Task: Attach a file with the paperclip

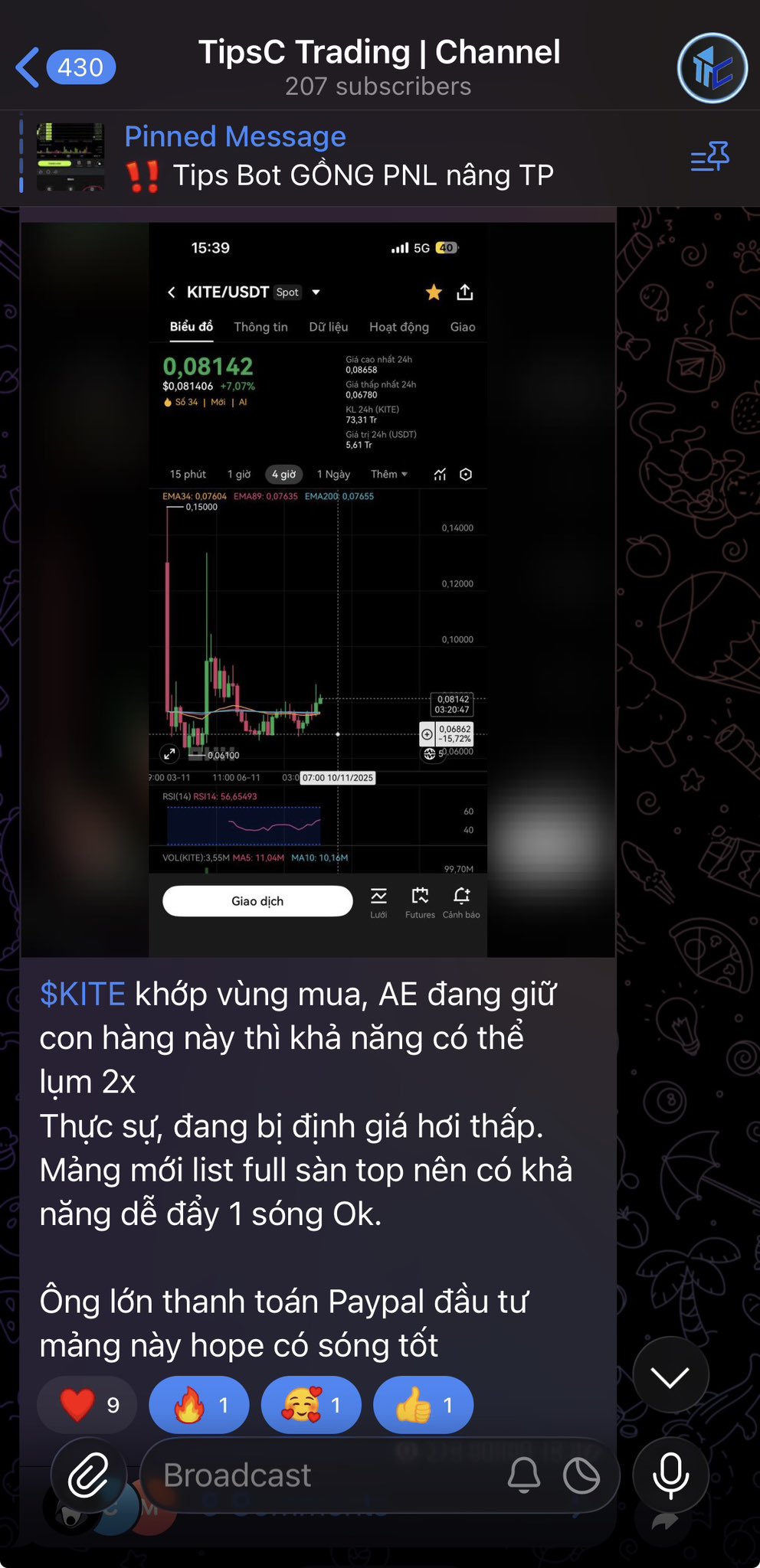Action: [x=88, y=1475]
